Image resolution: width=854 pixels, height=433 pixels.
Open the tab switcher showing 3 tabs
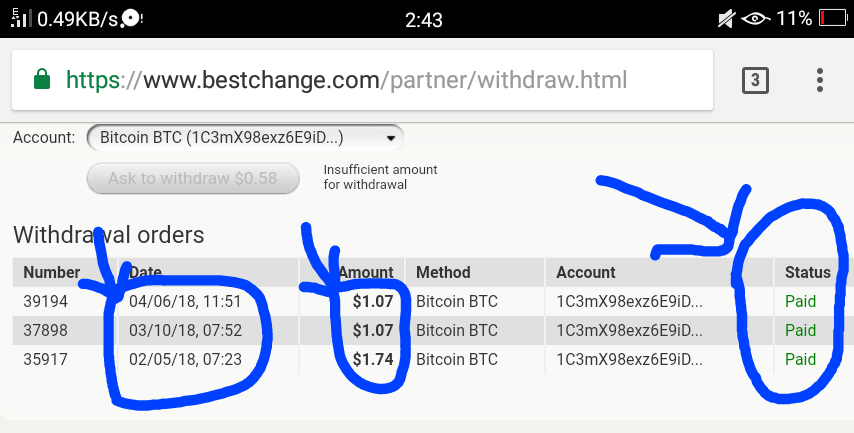coord(755,80)
